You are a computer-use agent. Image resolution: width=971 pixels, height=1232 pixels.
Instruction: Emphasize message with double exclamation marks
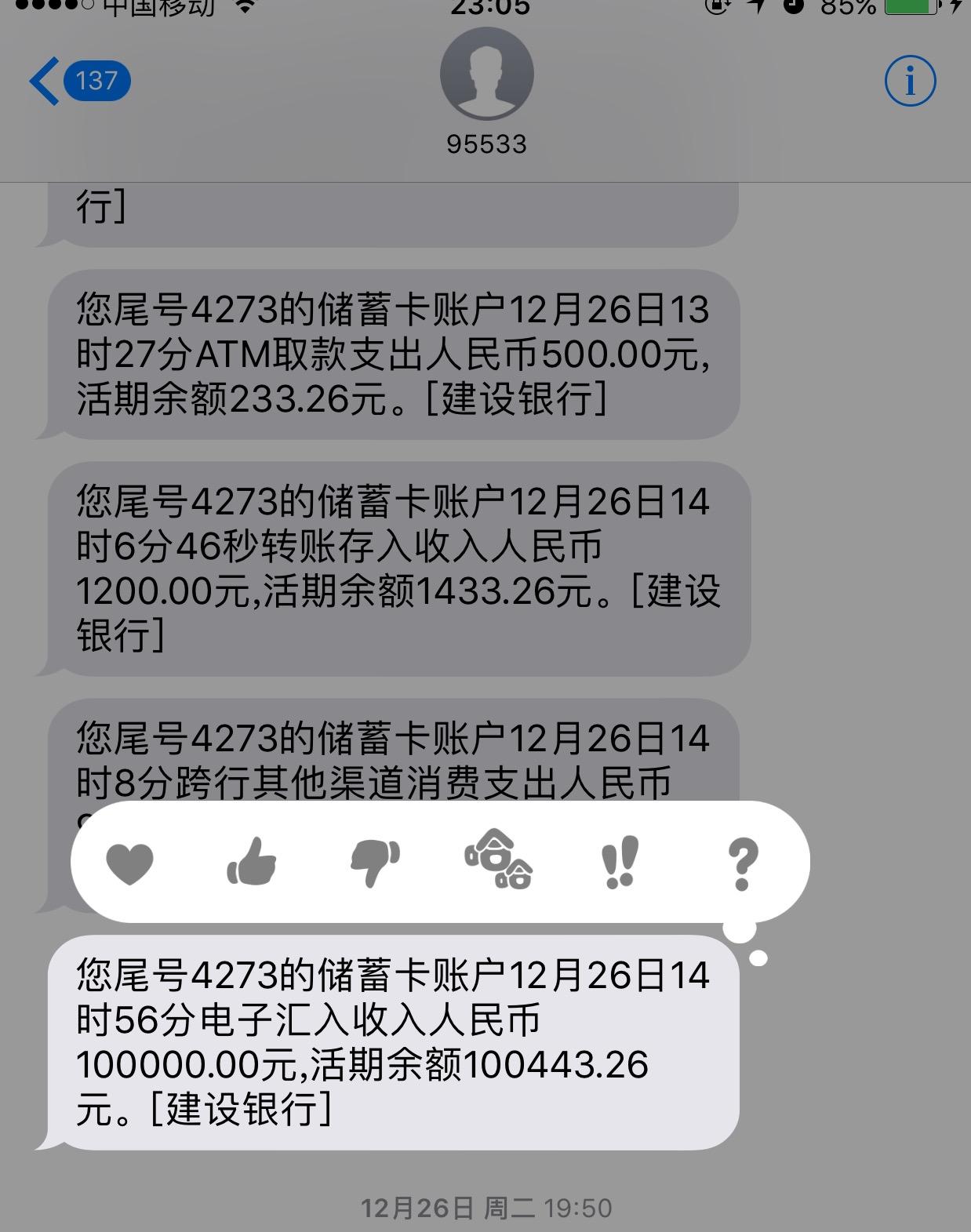click(620, 862)
